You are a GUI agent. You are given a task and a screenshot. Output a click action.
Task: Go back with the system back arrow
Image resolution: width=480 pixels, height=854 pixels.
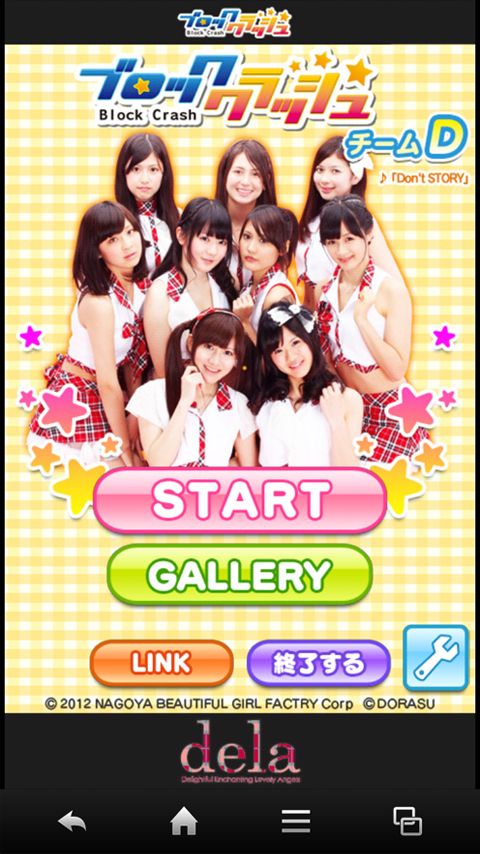click(x=72, y=821)
